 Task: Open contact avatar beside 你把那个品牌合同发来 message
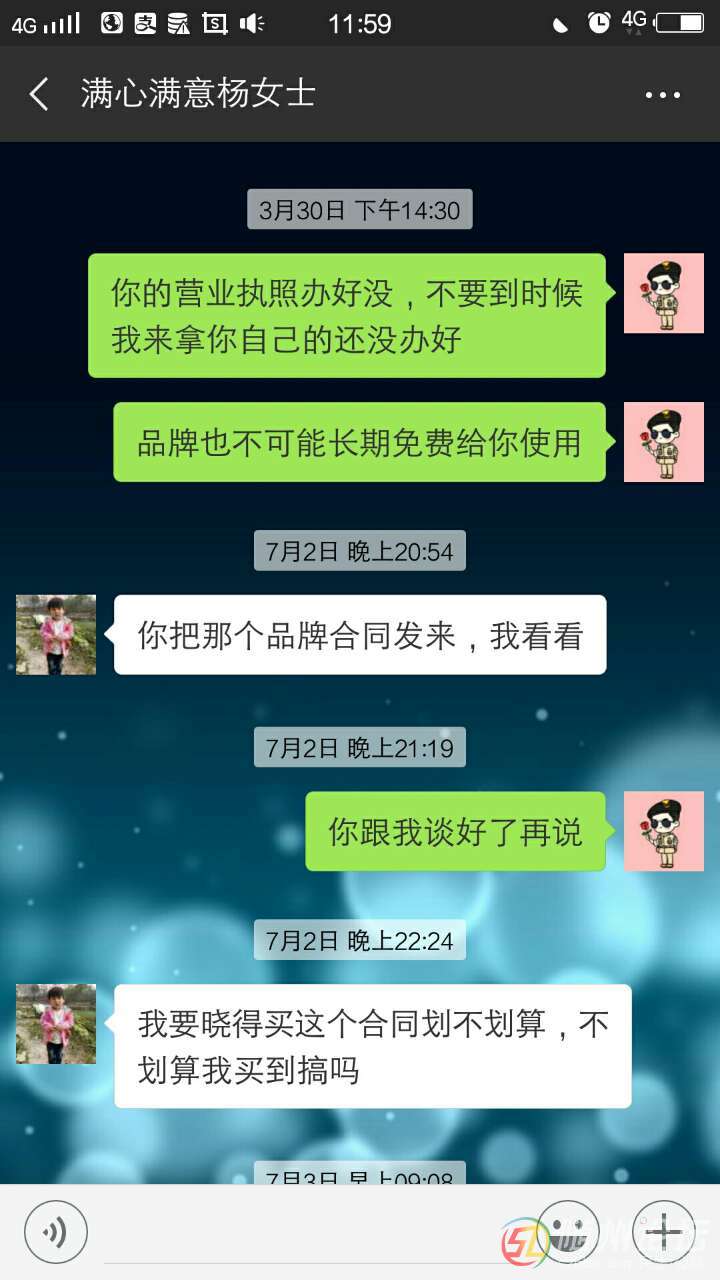[56, 635]
